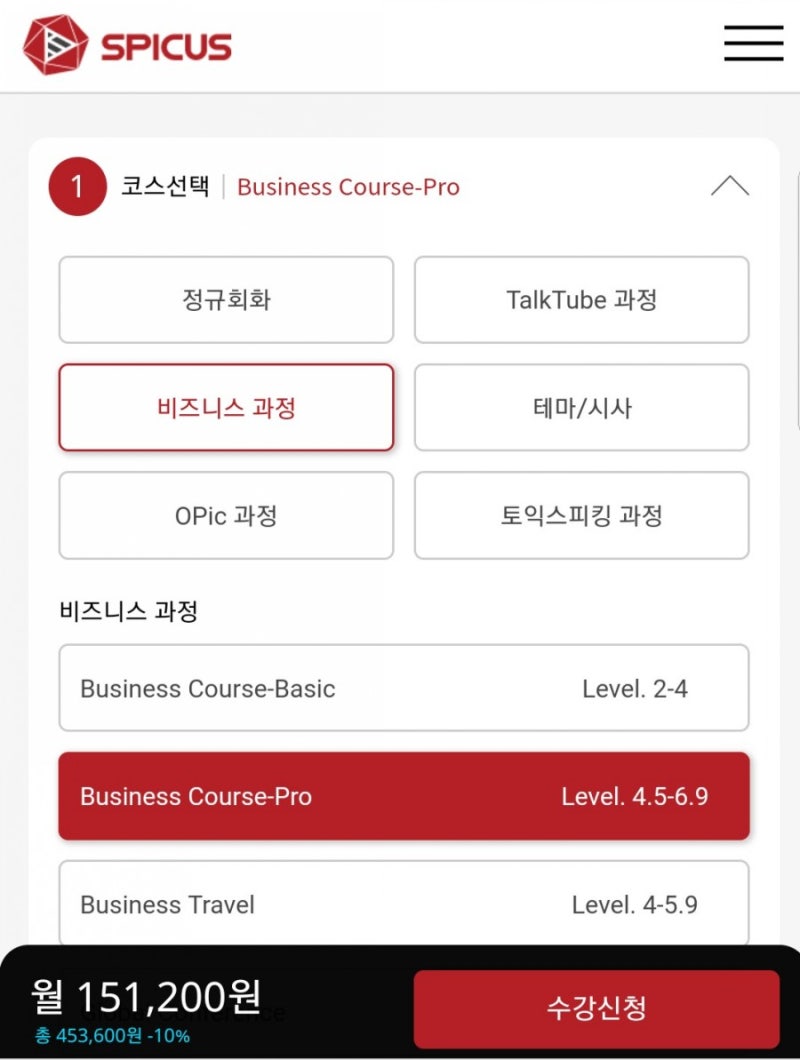
Task: Click the Business Course-Pro header label
Action: tap(348, 186)
